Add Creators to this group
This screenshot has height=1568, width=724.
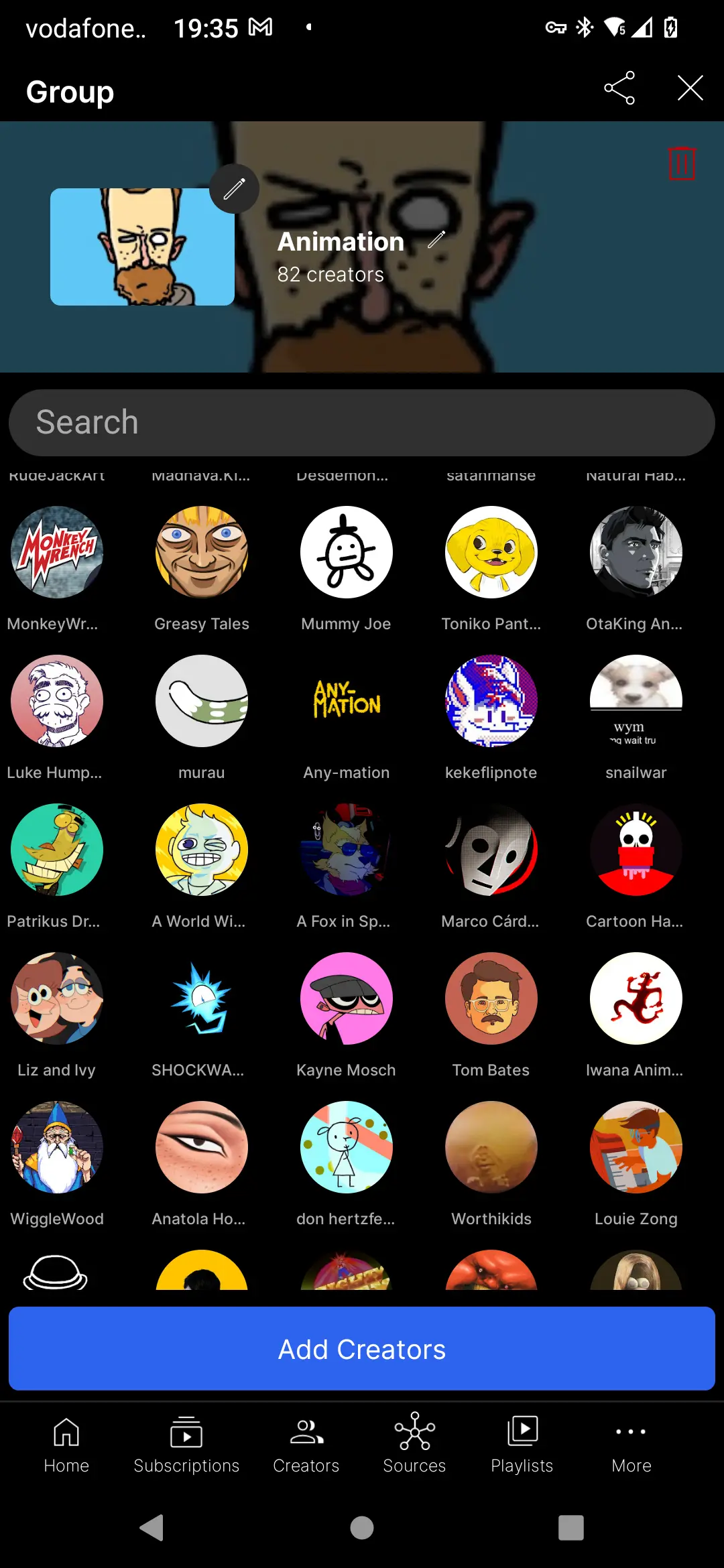[362, 1349]
